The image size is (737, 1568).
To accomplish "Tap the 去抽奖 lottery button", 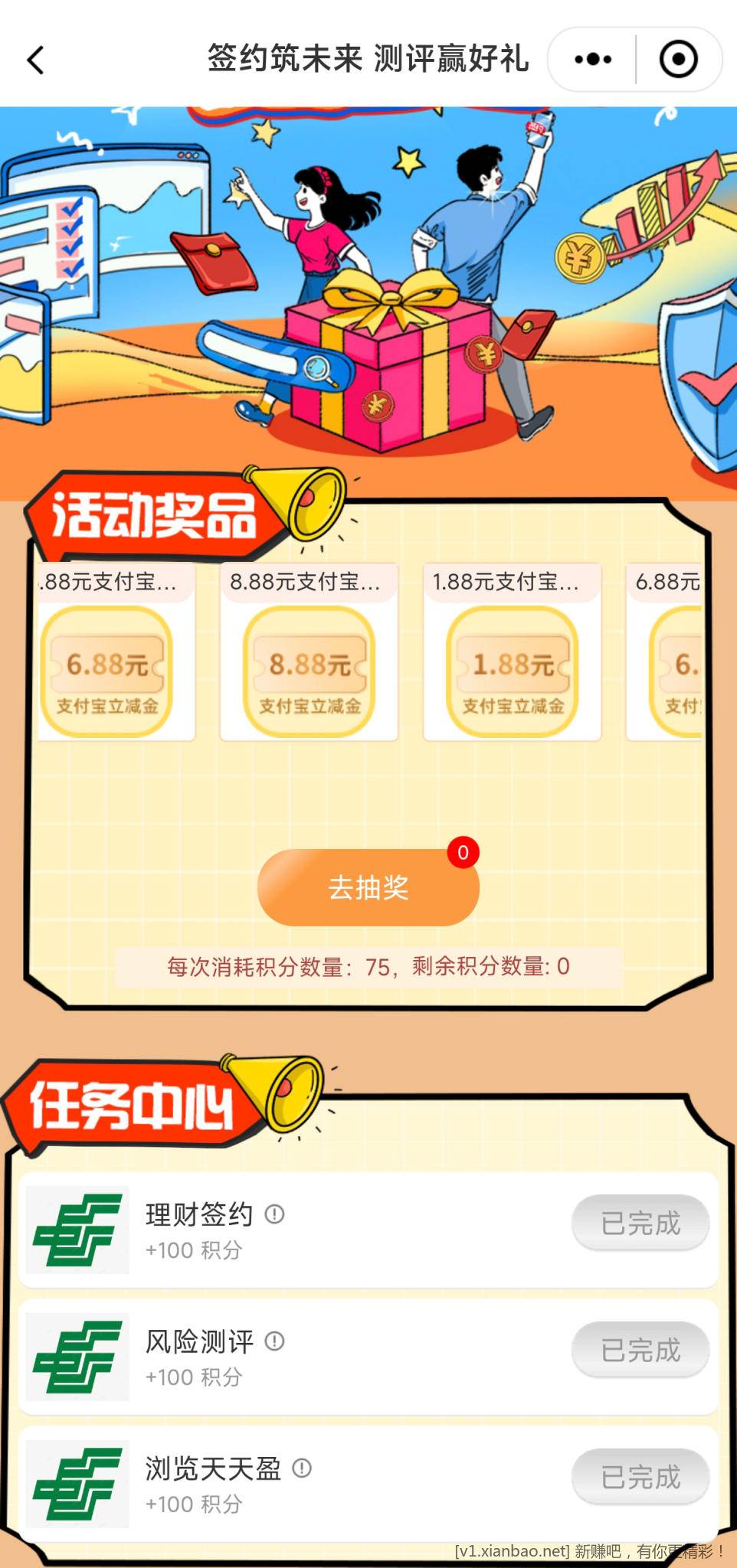I will point(368,887).
